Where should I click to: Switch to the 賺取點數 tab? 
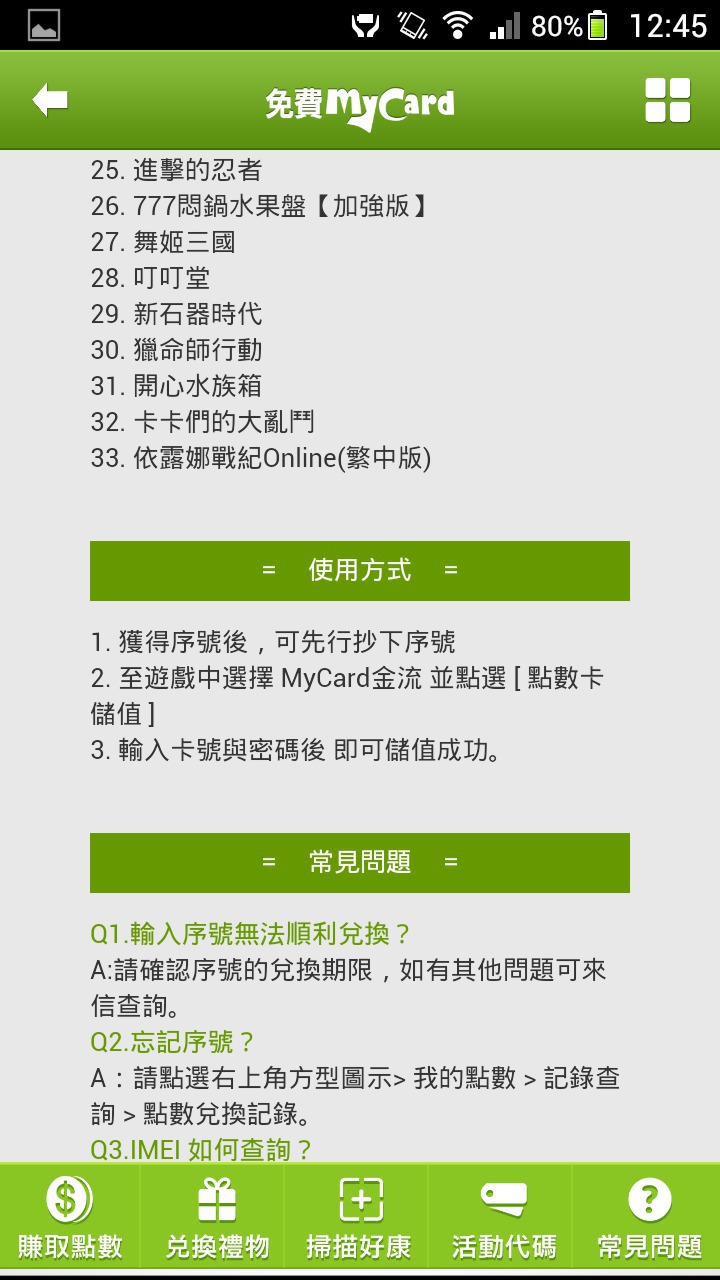(x=70, y=1219)
